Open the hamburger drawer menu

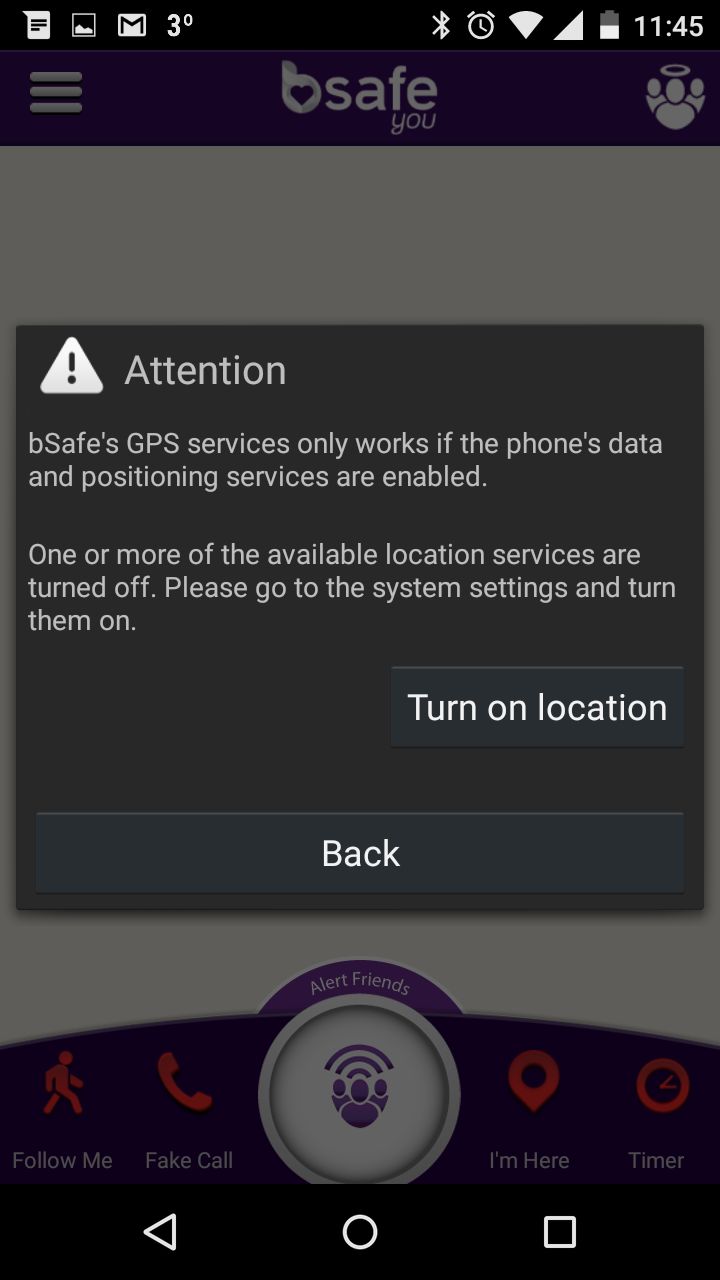click(x=56, y=94)
